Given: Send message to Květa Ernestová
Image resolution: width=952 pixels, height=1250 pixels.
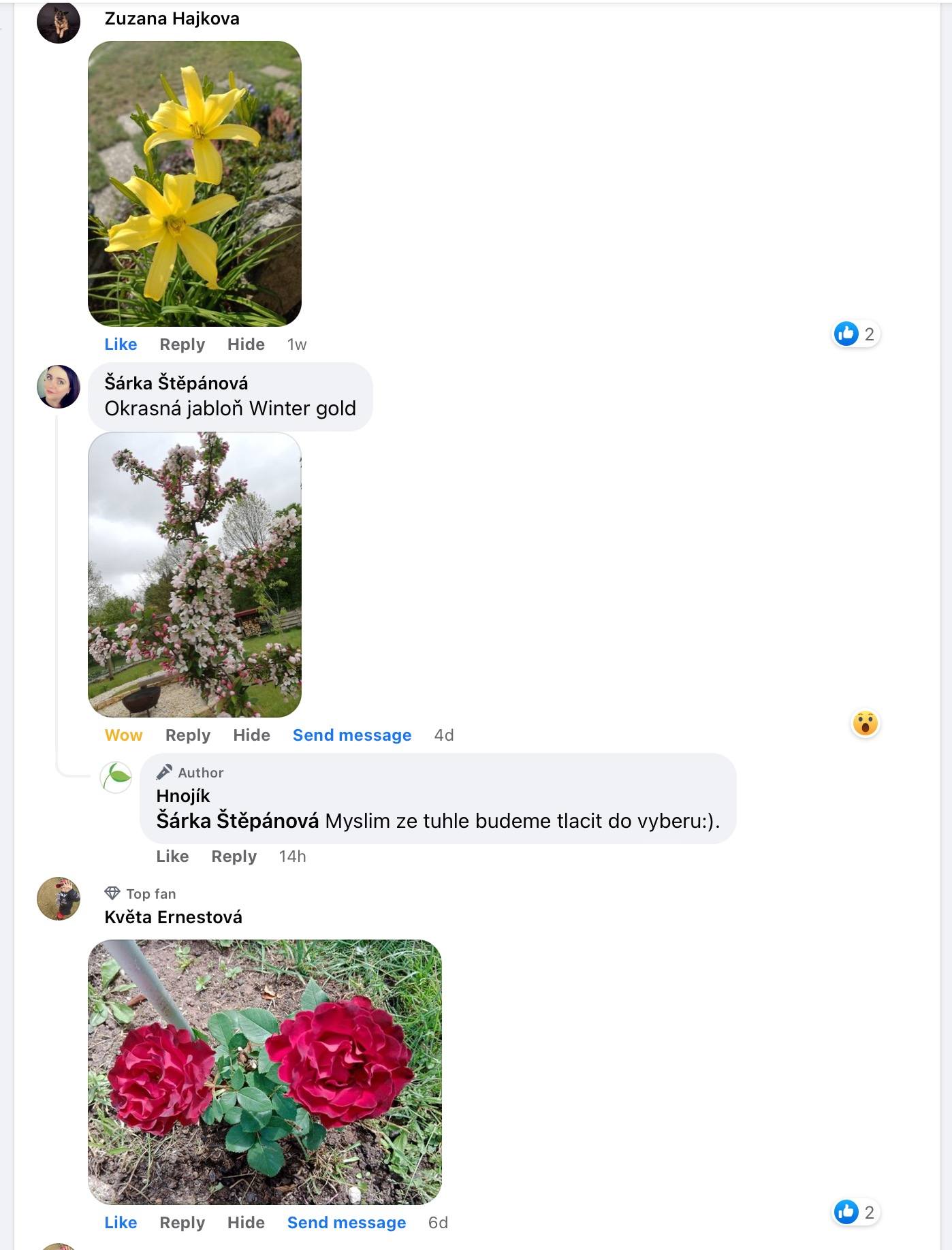Looking at the screenshot, I should [x=346, y=1223].
